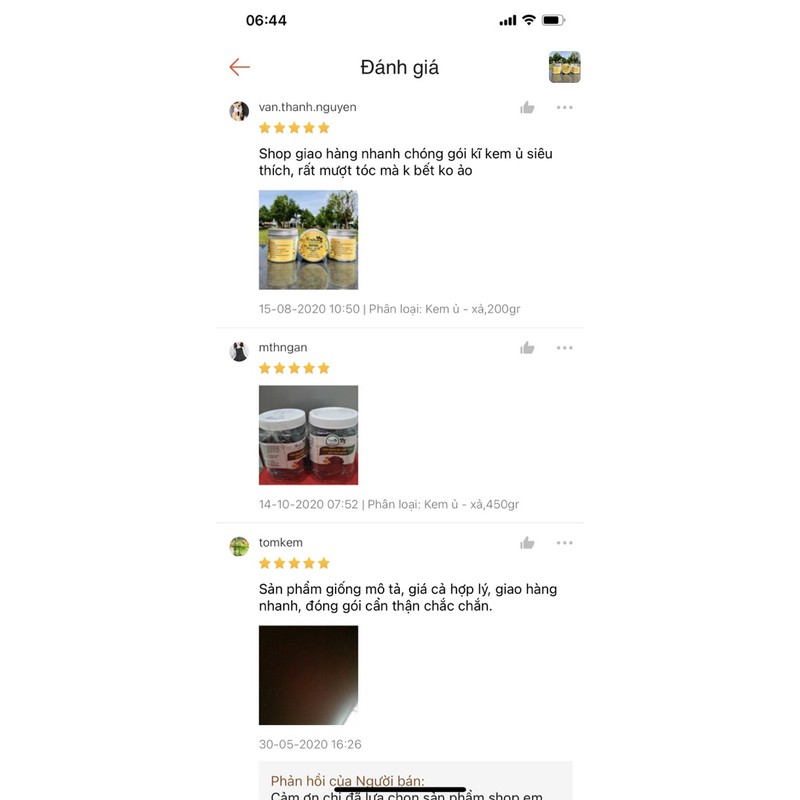Like mthngan's review
Image resolution: width=800 pixels, height=800 pixels.
[x=527, y=348]
